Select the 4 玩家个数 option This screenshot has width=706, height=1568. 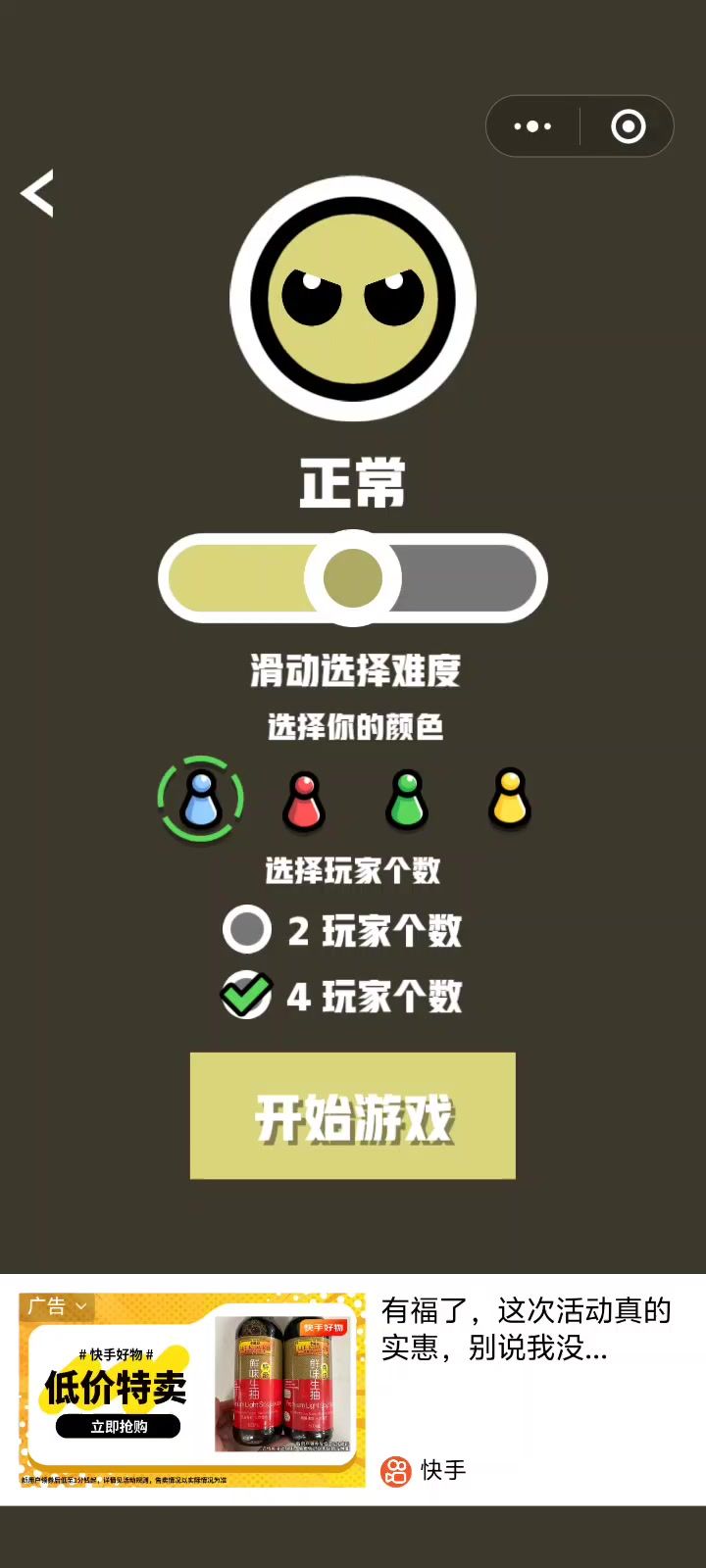coord(247,996)
